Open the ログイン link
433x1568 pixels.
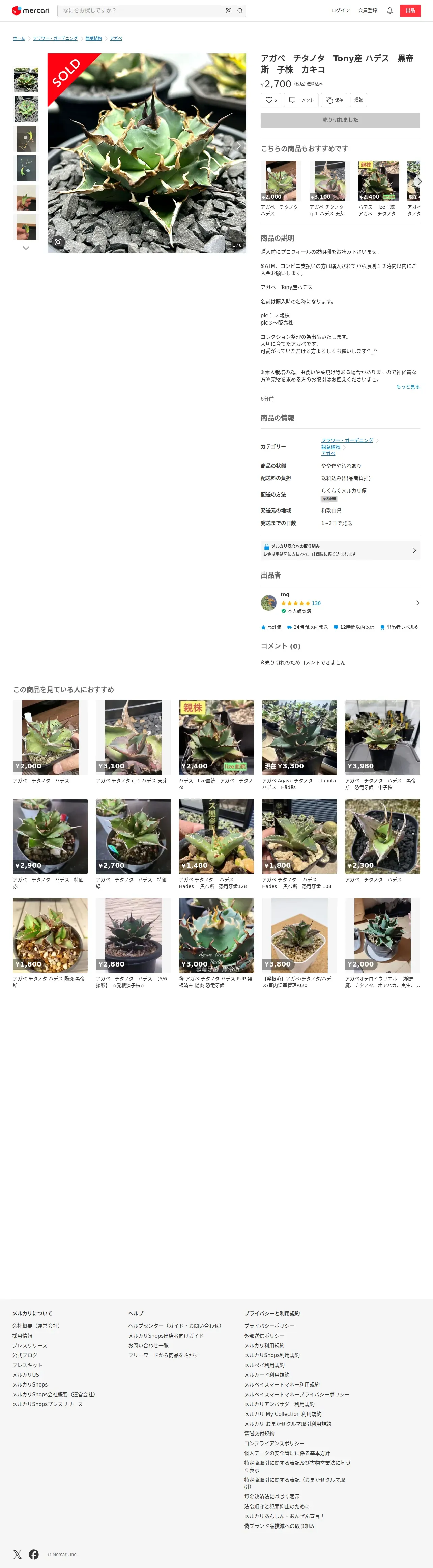(x=340, y=11)
